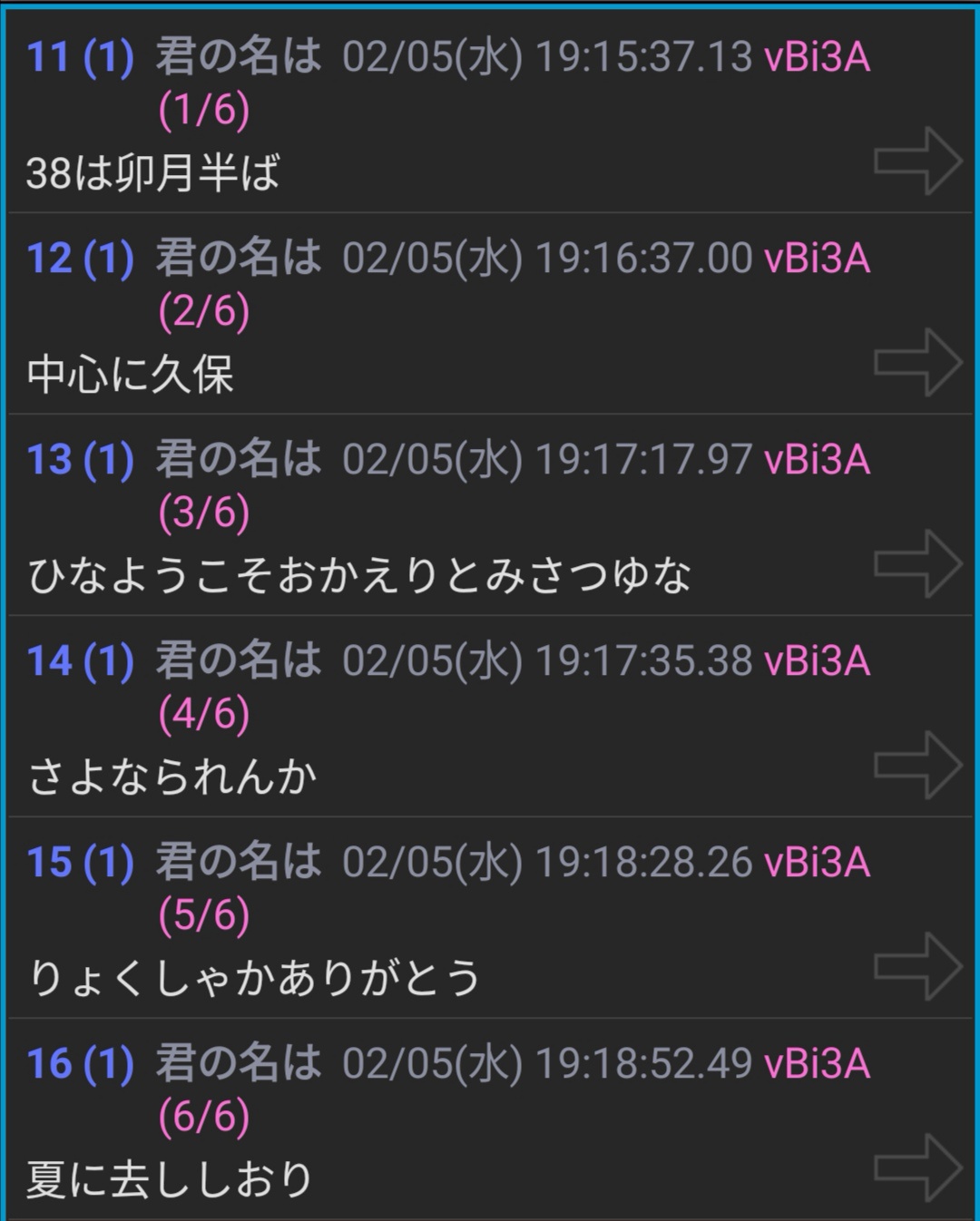This screenshot has width=980, height=1221.
Task: Tap post number 16 (1)
Action: click(x=80, y=1064)
